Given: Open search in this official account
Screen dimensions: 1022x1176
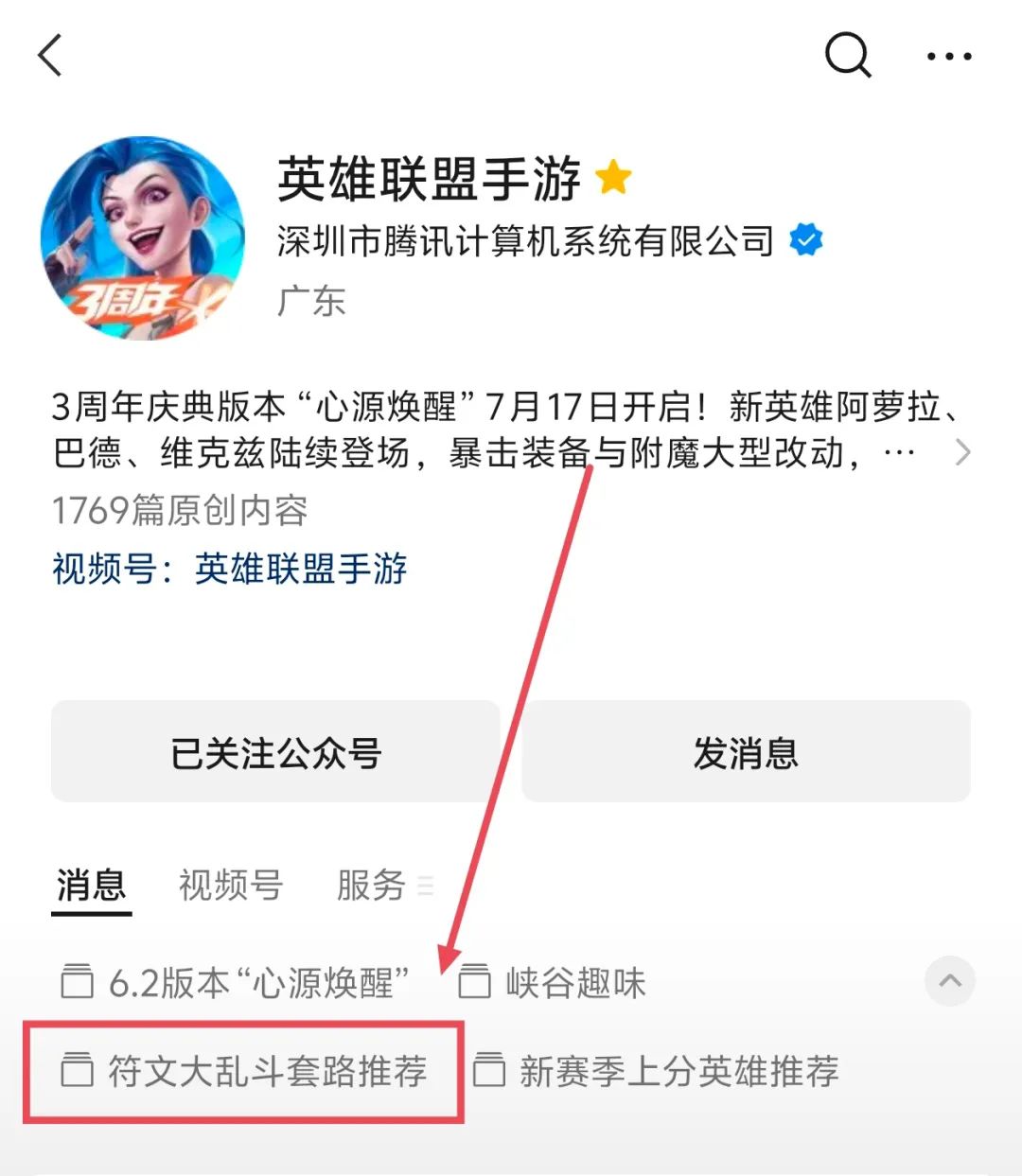Looking at the screenshot, I should pyautogui.click(x=847, y=55).
